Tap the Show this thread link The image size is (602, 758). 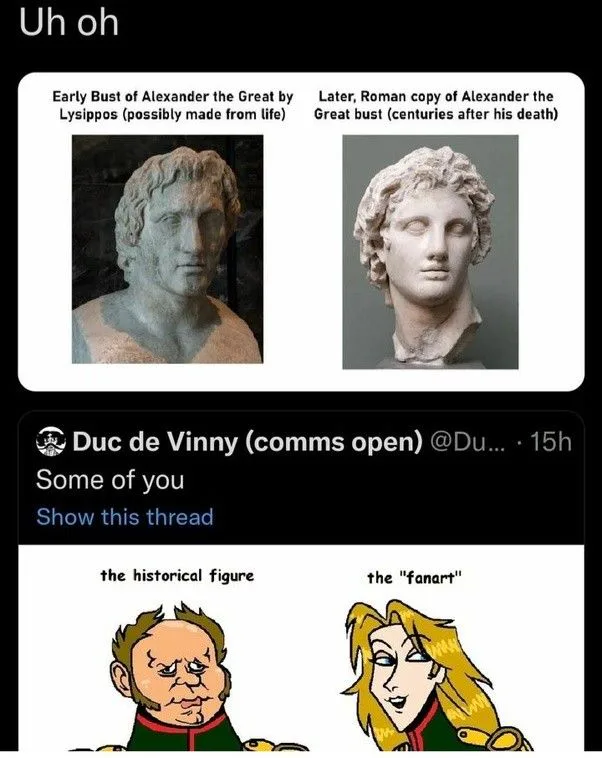click(x=125, y=517)
